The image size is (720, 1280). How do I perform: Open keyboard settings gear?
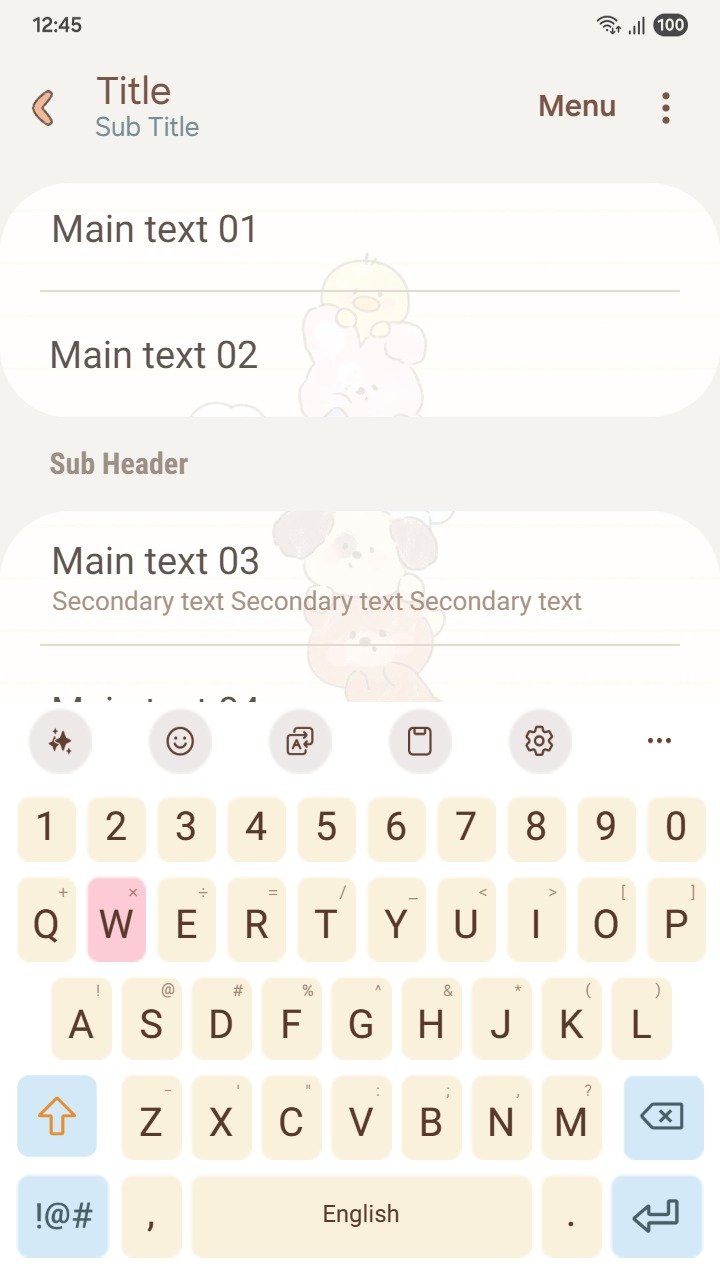pyautogui.click(x=540, y=741)
